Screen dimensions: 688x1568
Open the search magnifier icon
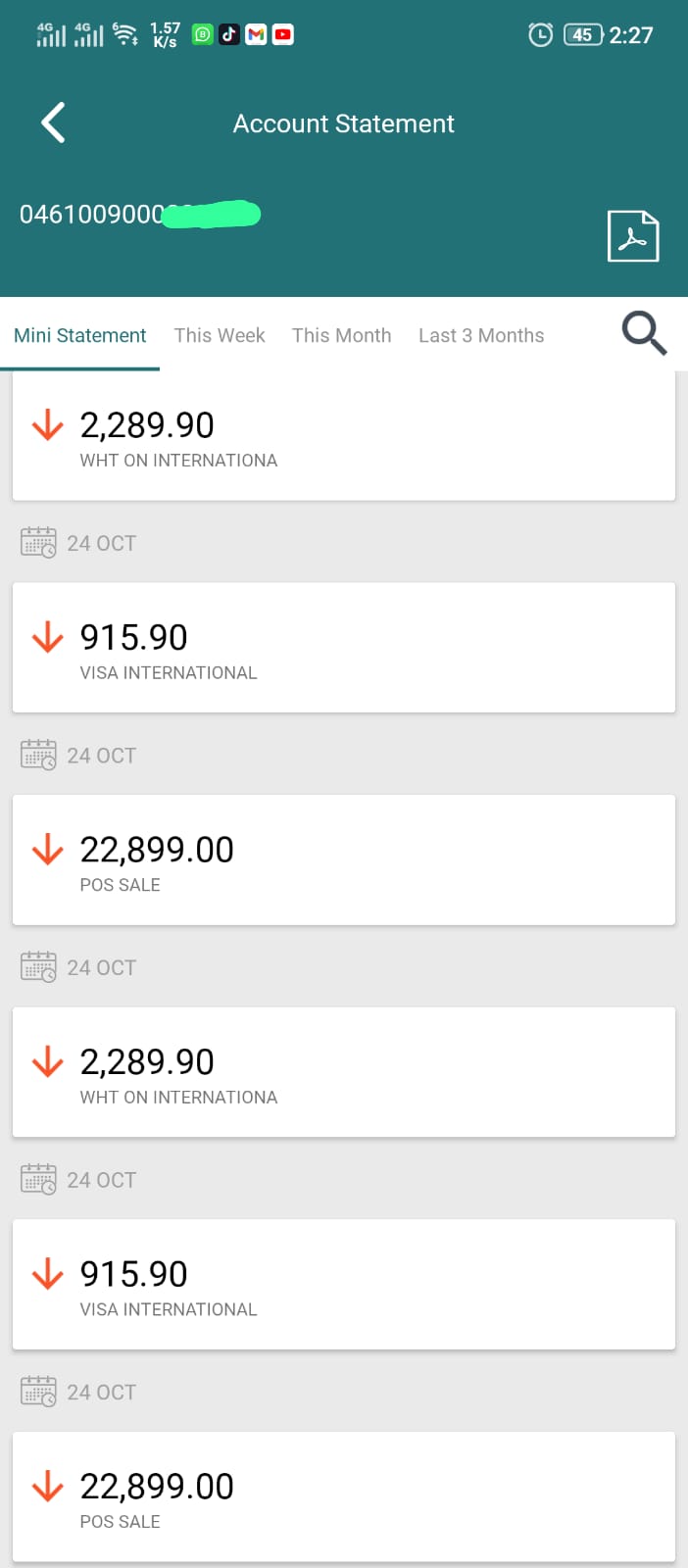pyautogui.click(x=644, y=333)
